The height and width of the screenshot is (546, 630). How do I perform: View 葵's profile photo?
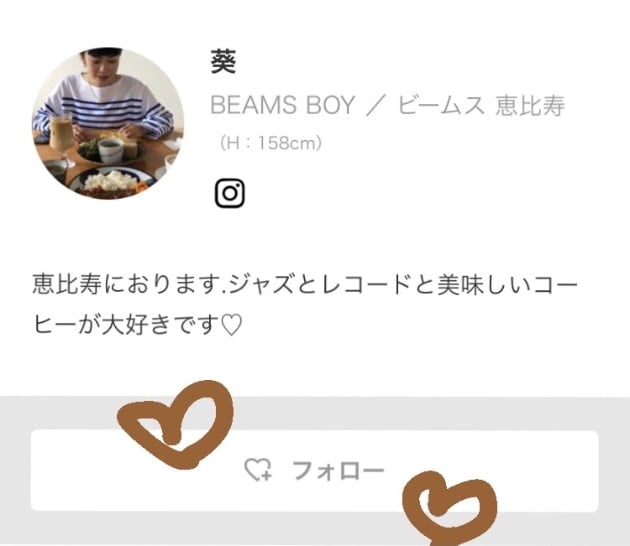(106, 121)
